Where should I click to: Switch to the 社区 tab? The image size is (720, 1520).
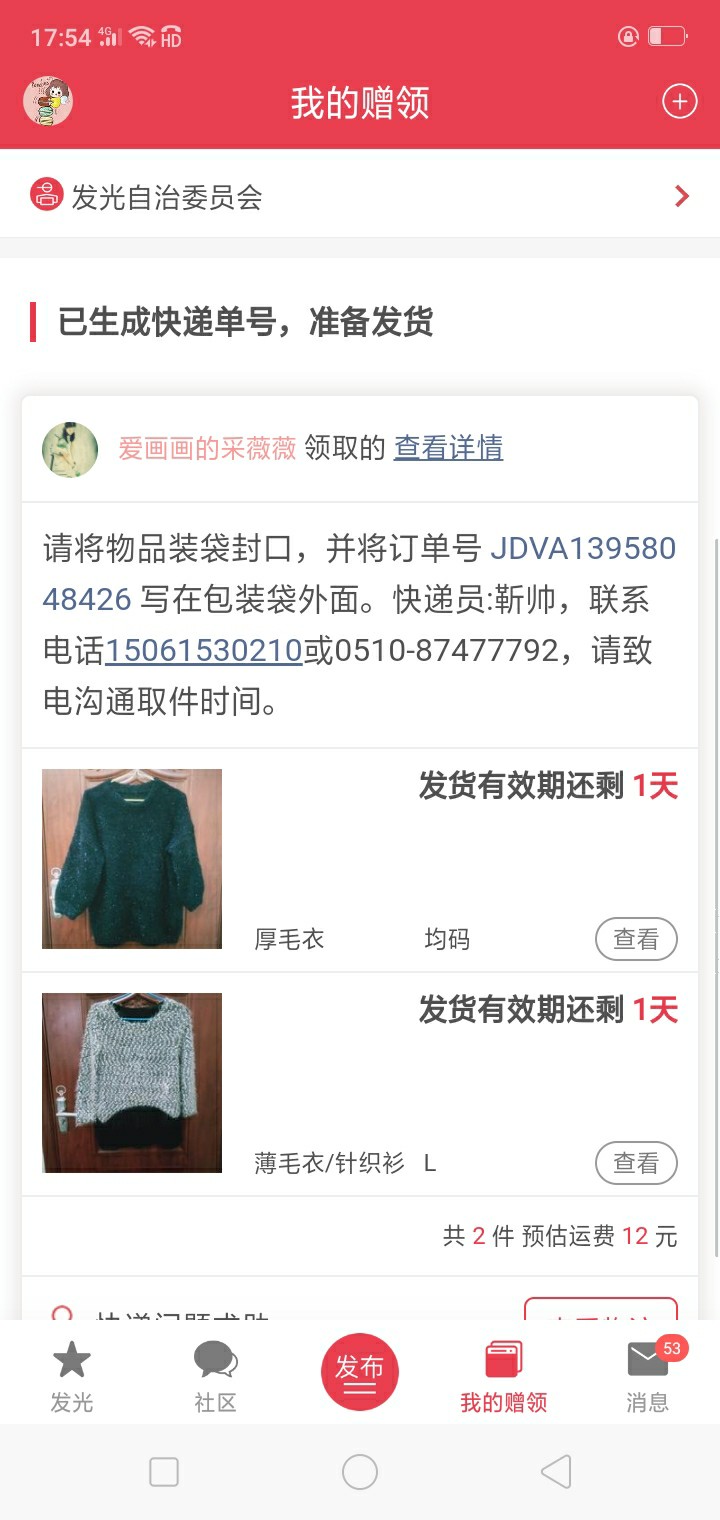point(215,1376)
